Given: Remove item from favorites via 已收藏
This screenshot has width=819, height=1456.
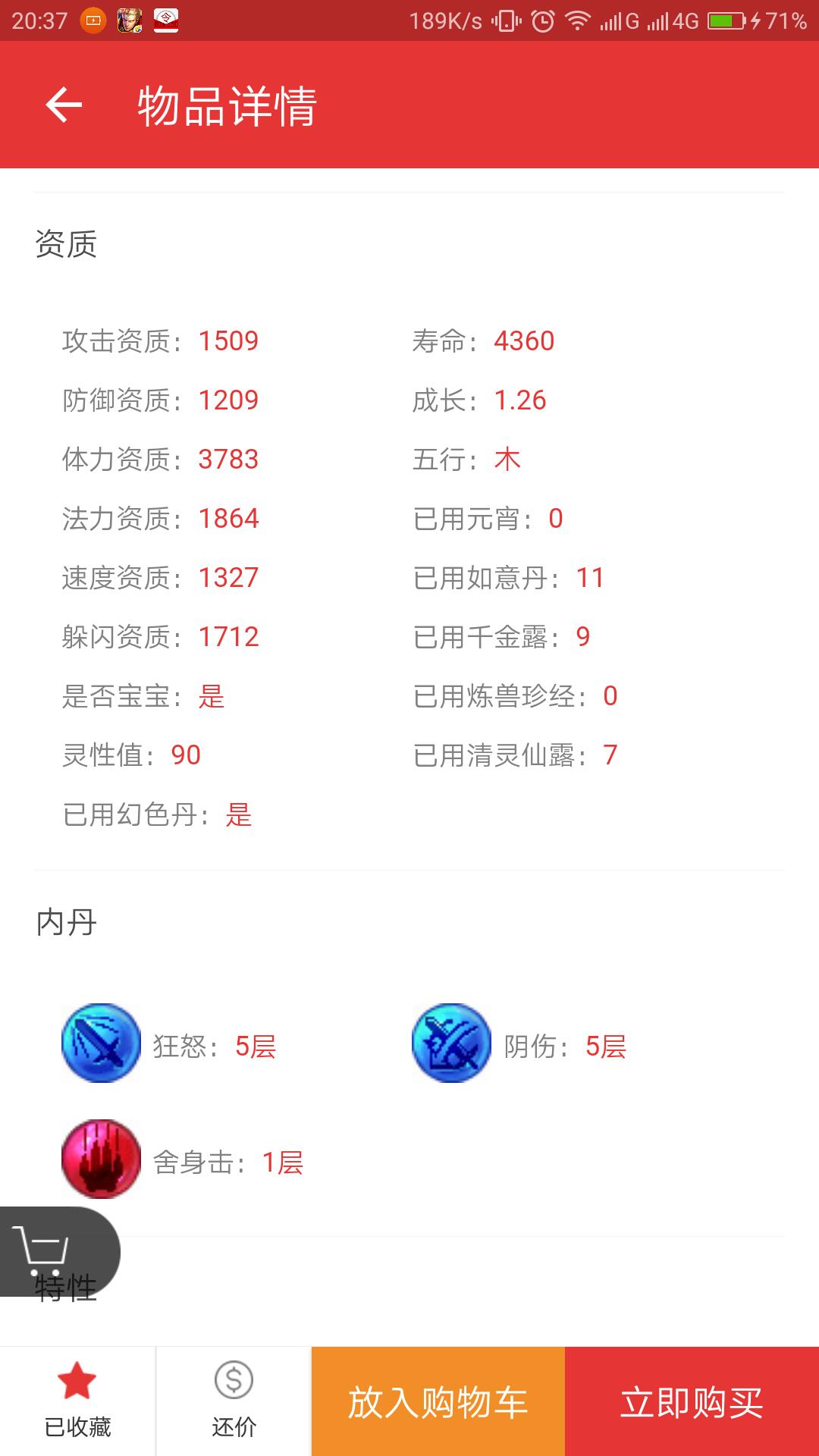Looking at the screenshot, I should pyautogui.click(x=77, y=1400).
